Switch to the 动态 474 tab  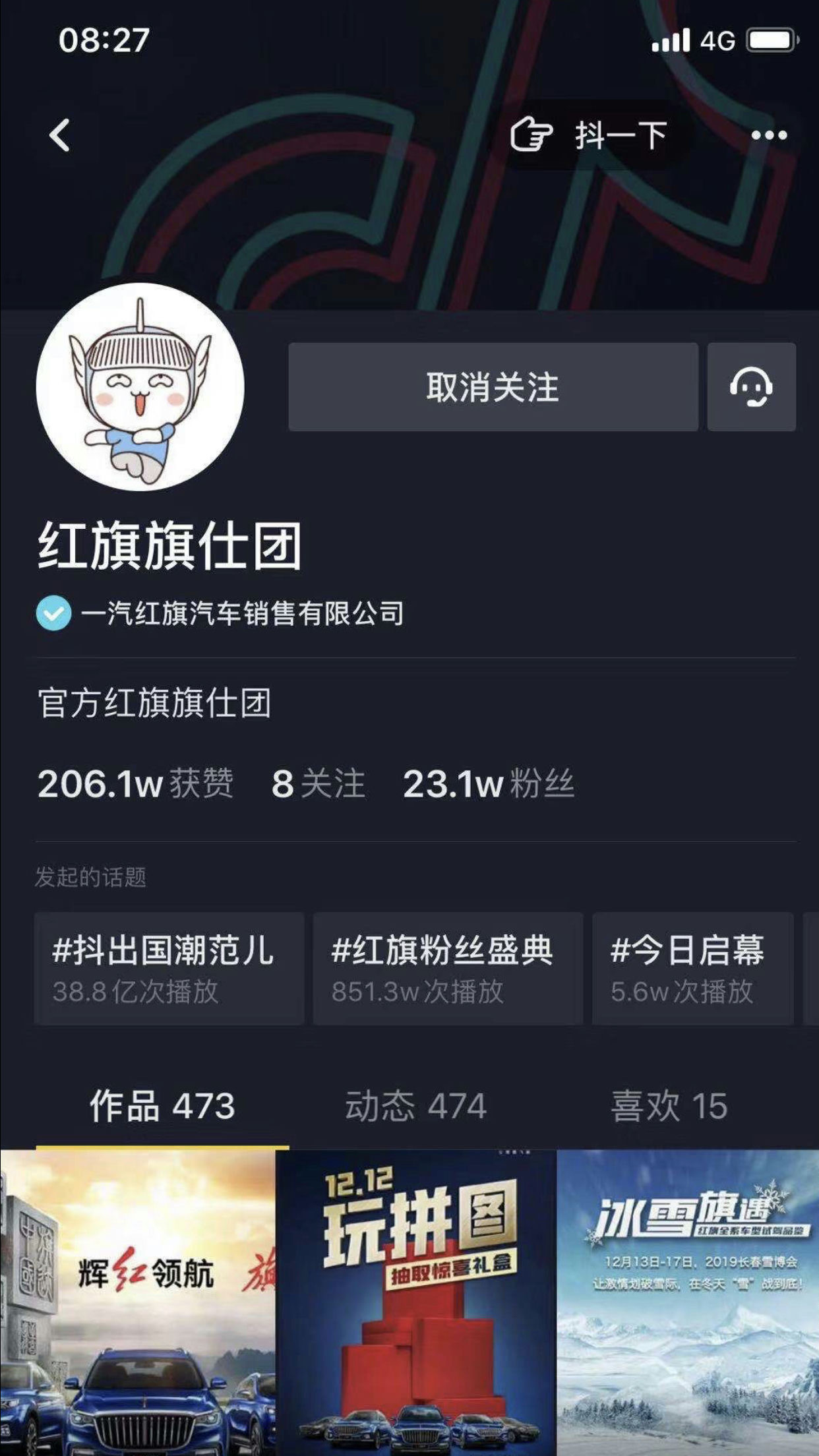click(x=415, y=1106)
